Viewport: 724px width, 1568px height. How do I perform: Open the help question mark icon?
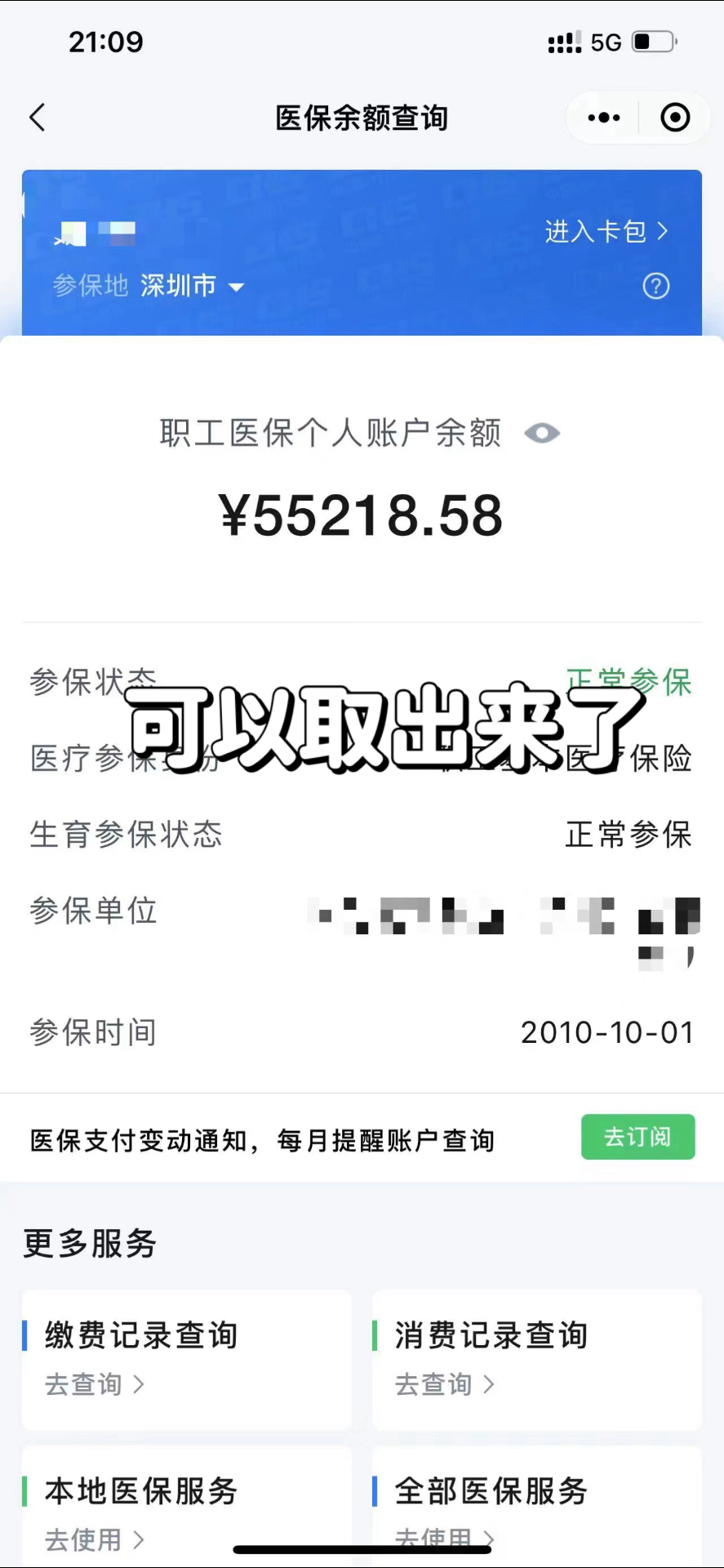click(x=655, y=287)
